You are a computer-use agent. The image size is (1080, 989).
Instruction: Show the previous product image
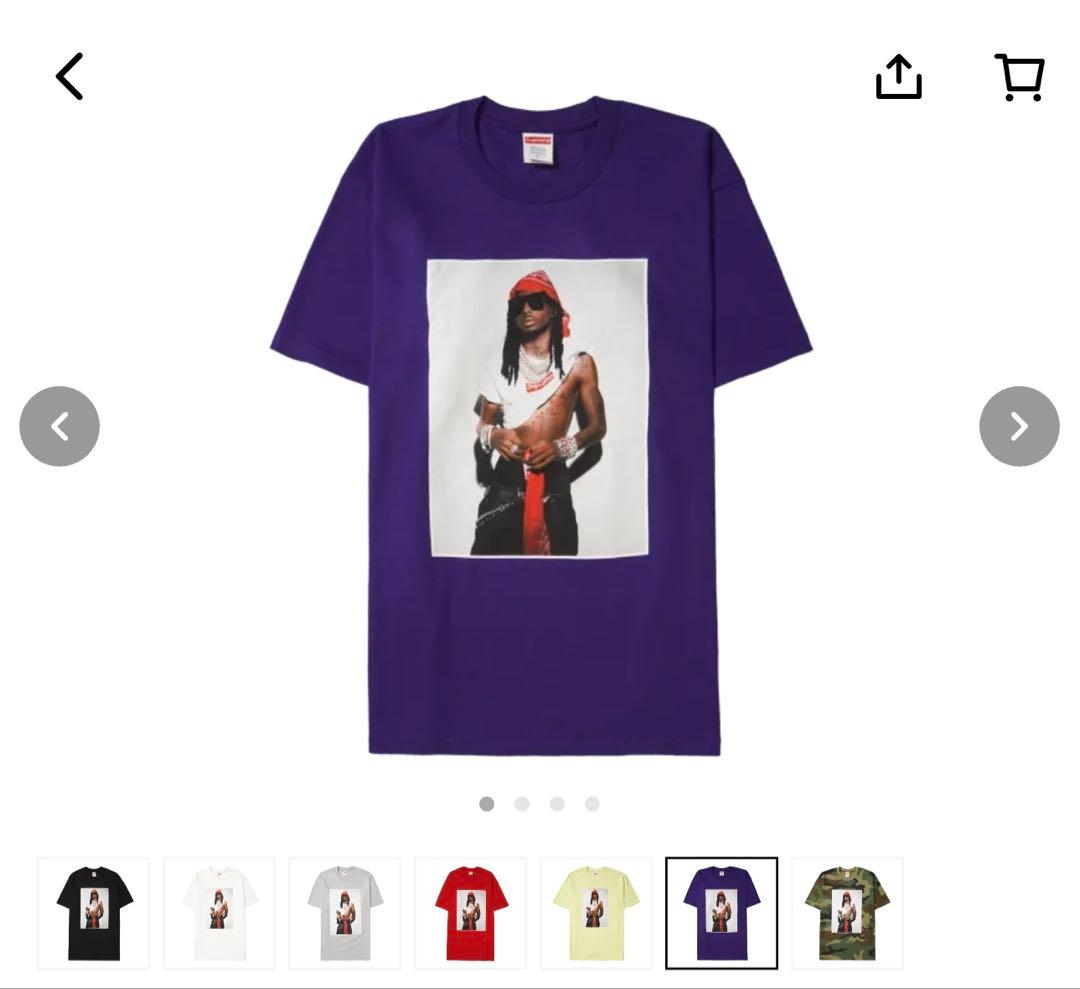(x=59, y=426)
